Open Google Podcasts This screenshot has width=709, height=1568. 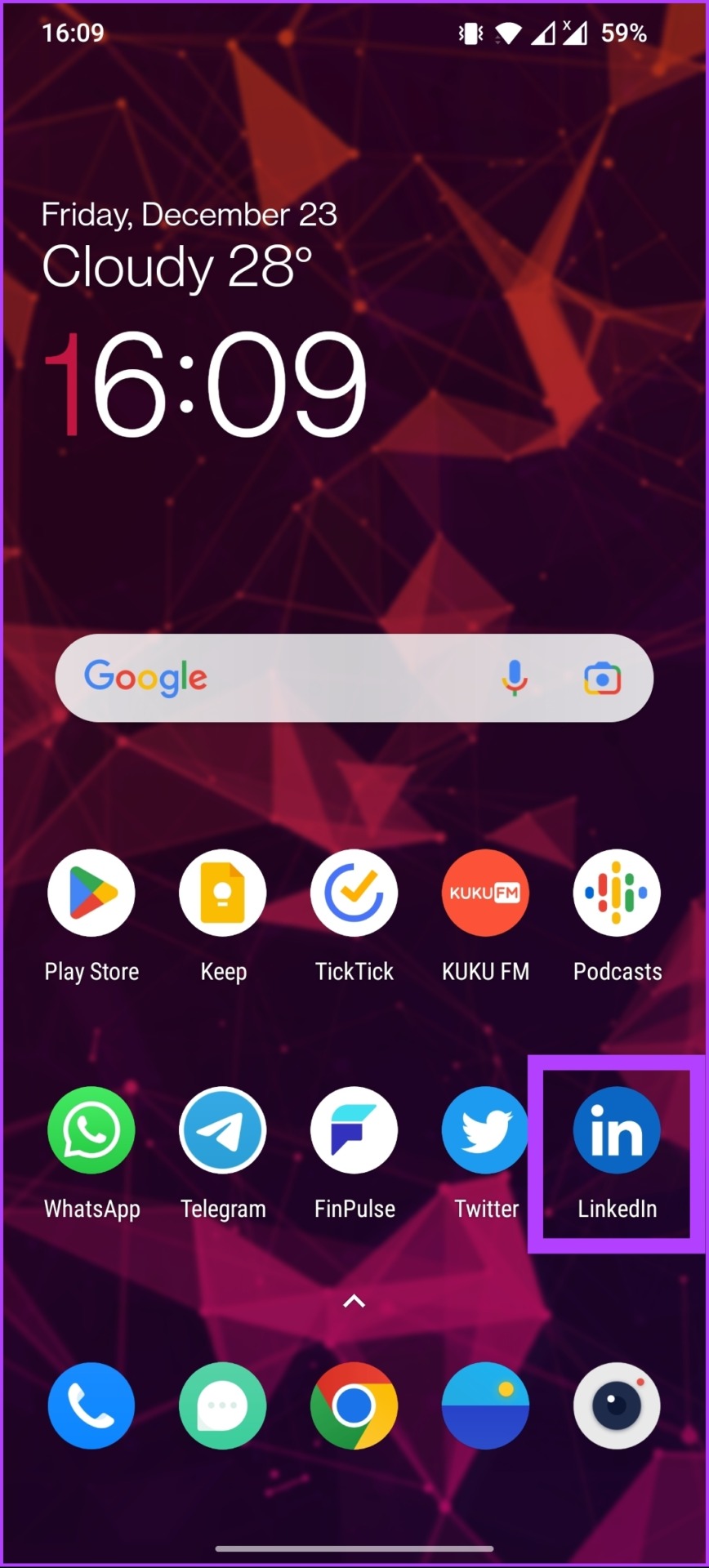click(x=617, y=893)
